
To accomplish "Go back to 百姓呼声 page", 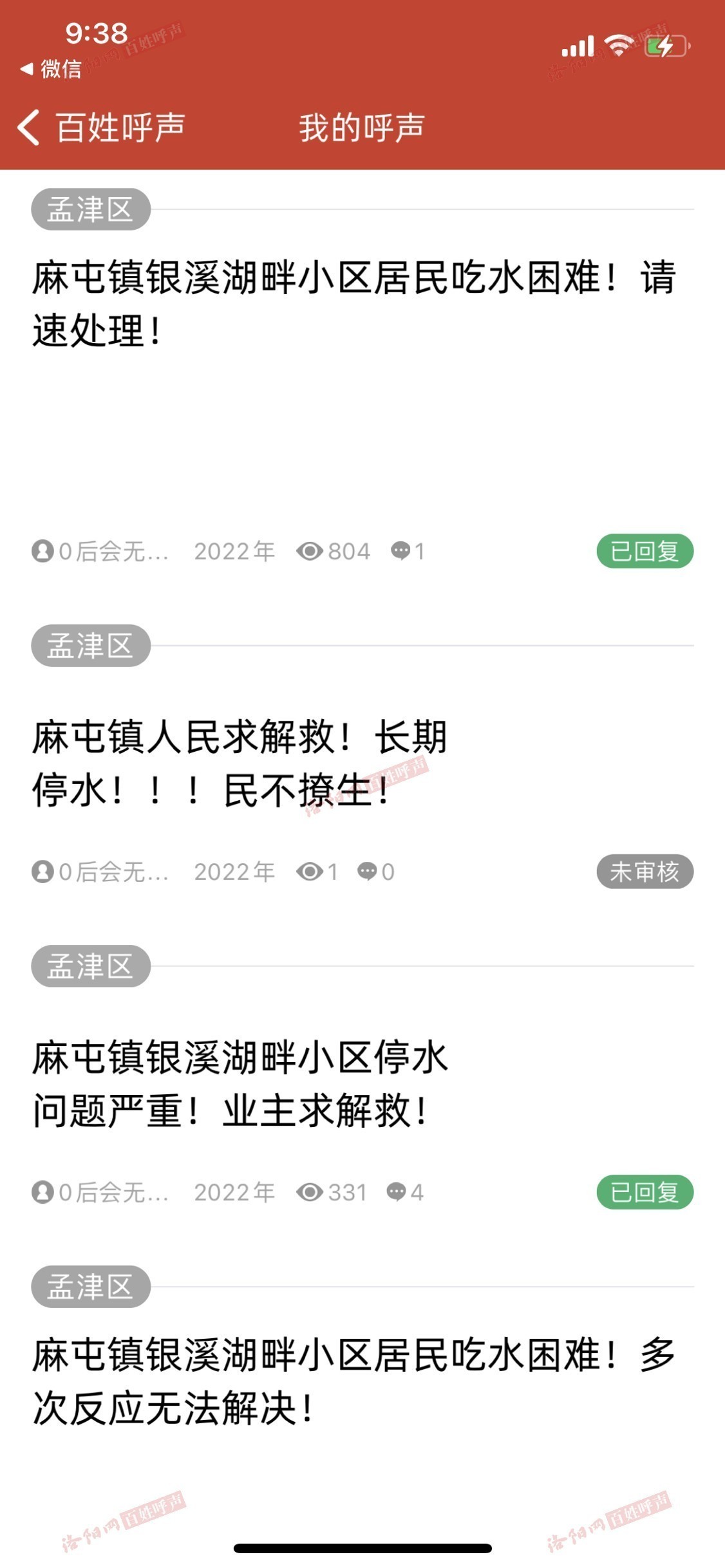I will point(102,127).
